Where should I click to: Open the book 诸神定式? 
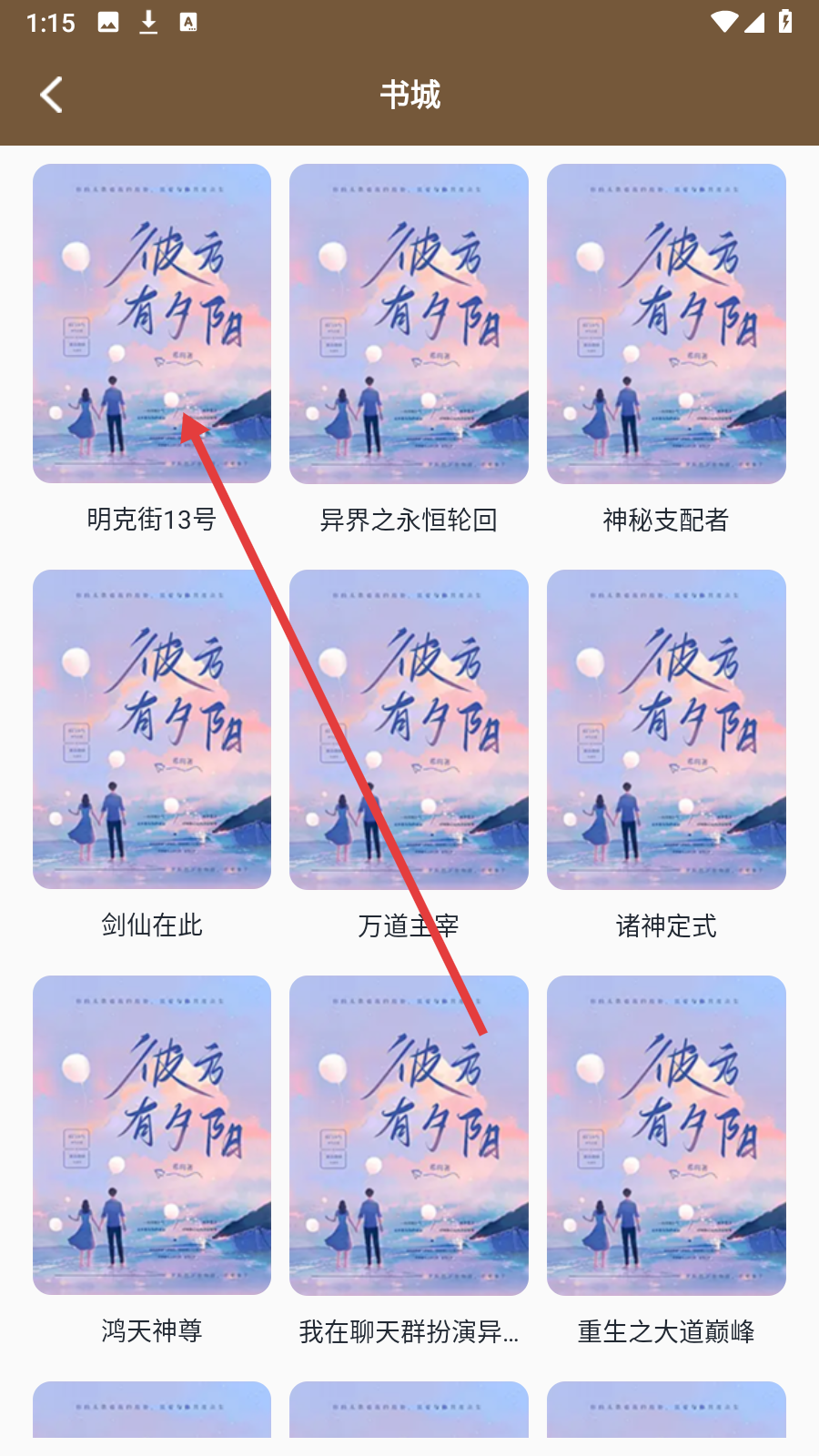click(666, 730)
